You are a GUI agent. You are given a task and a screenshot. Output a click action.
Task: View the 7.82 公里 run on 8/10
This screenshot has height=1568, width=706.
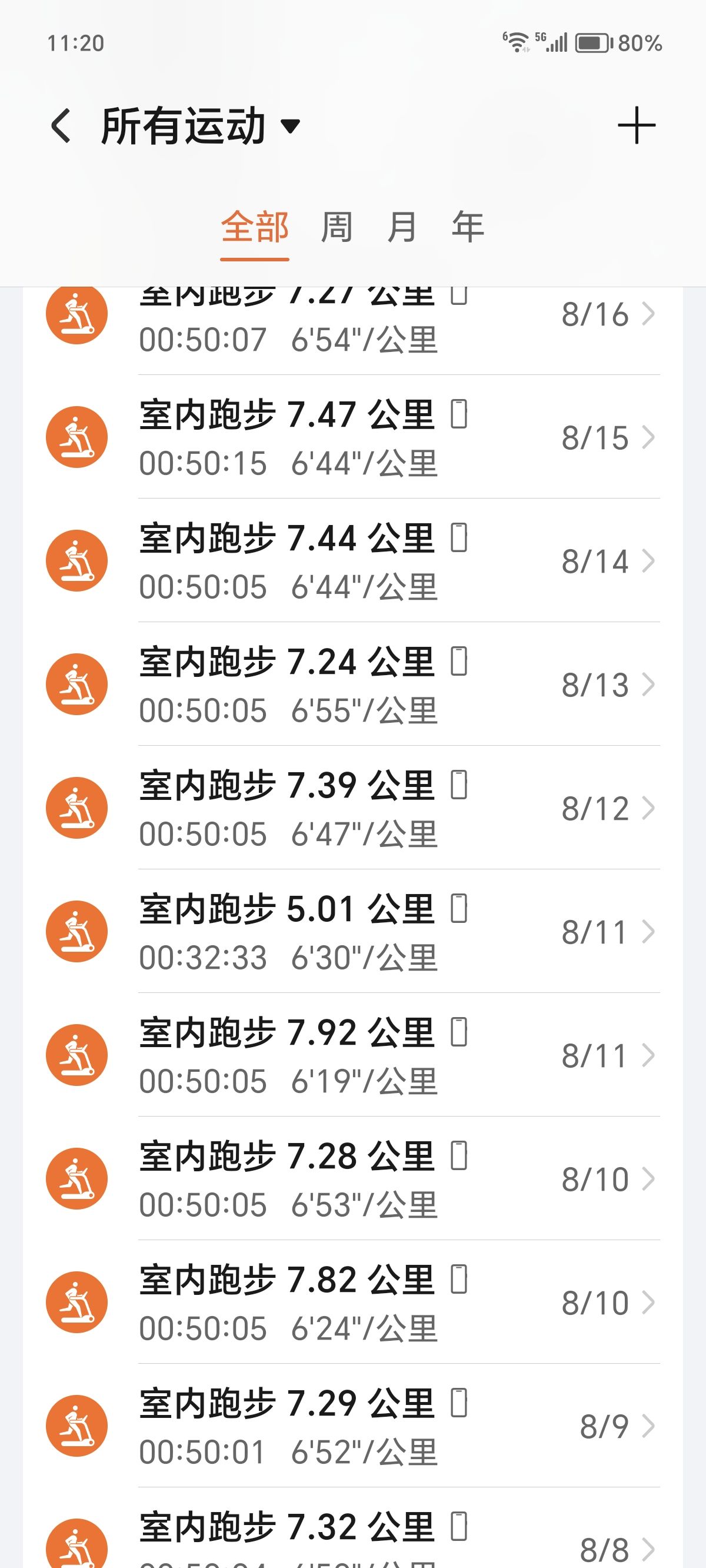pyautogui.click(x=353, y=1302)
